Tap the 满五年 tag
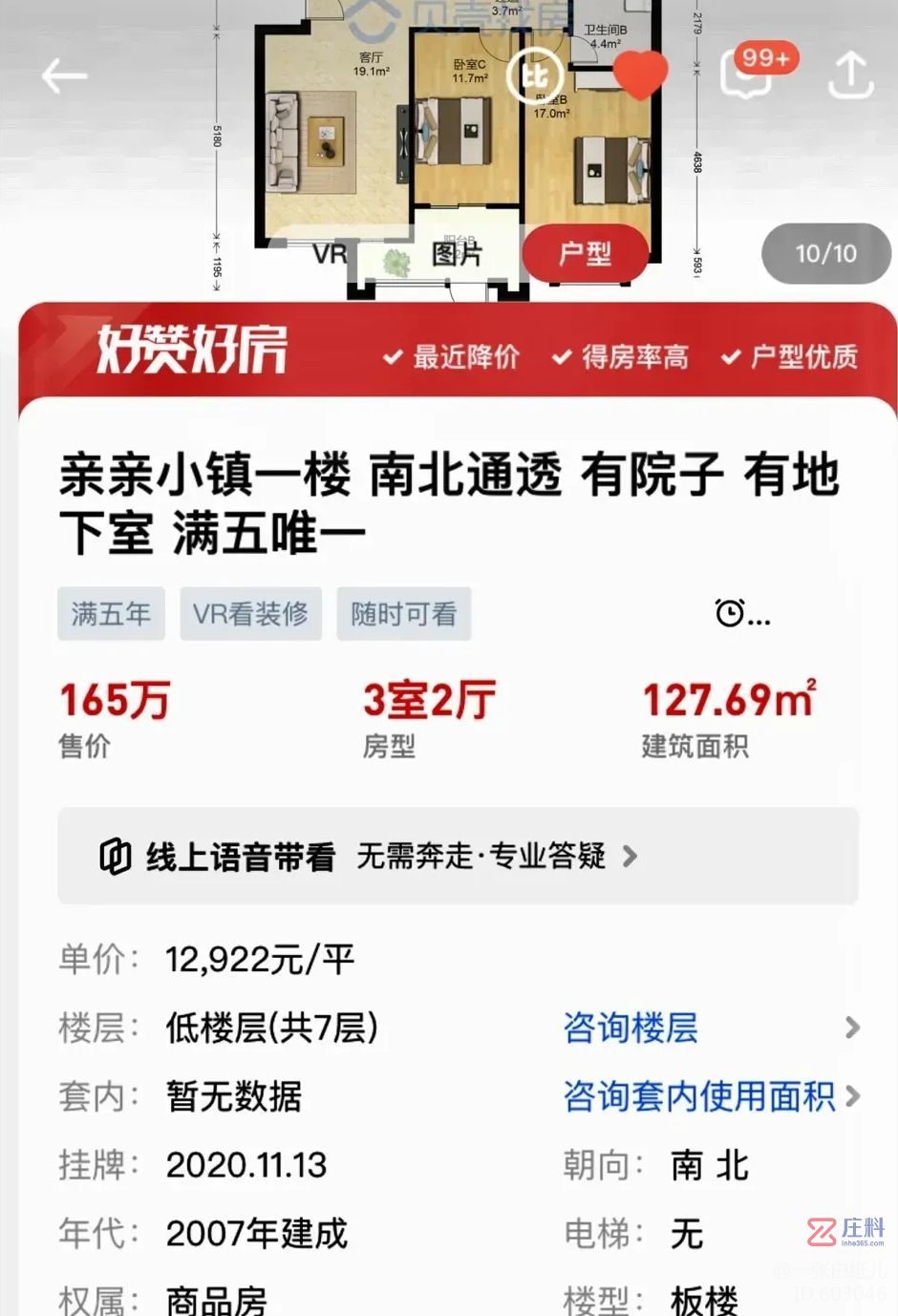The height and width of the screenshot is (1316, 898). pyautogui.click(x=111, y=613)
